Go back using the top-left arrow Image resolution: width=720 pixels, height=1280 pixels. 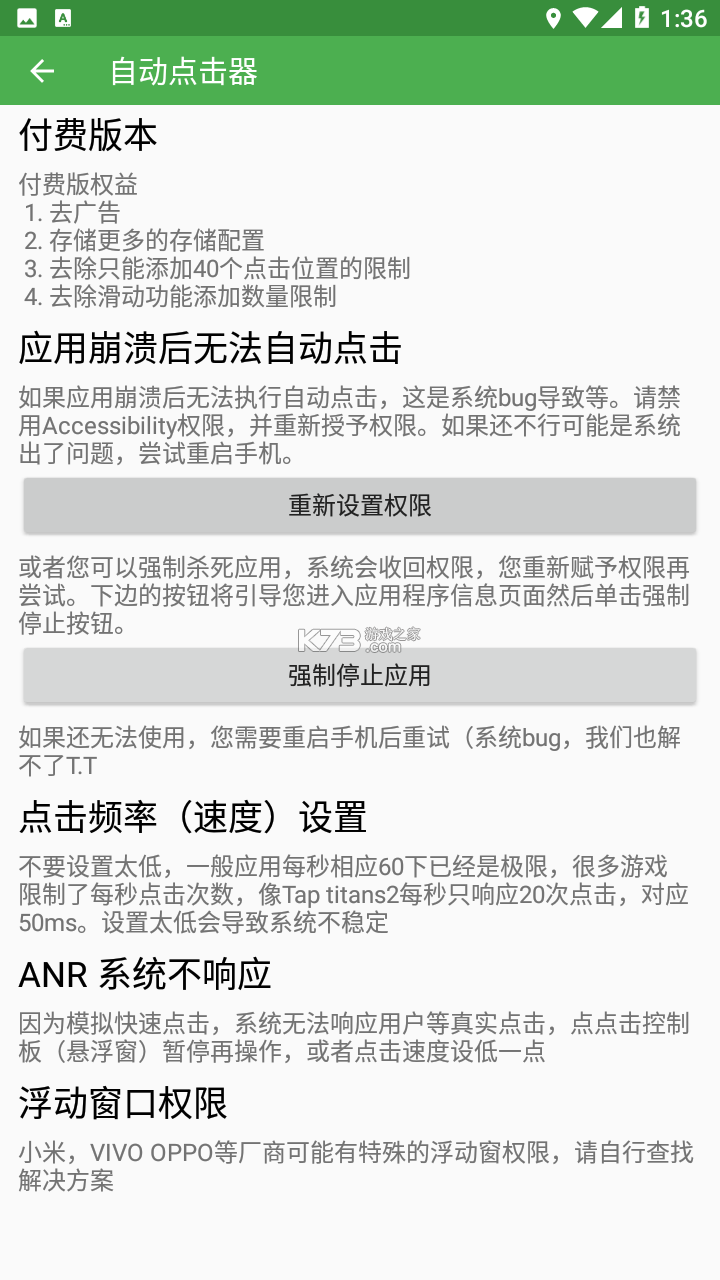coord(42,71)
